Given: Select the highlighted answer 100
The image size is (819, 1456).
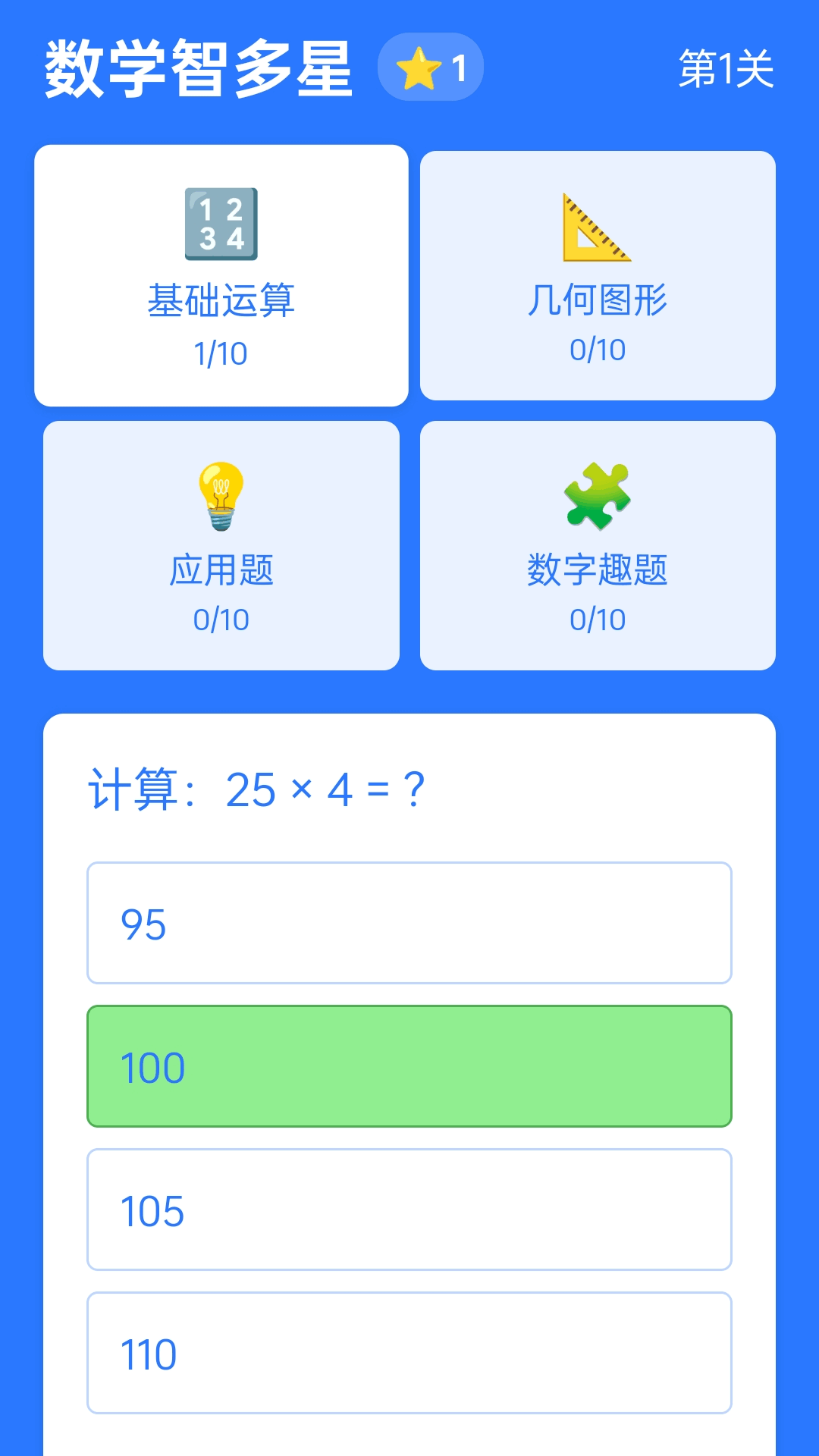Looking at the screenshot, I should click(x=409, y=1068).
